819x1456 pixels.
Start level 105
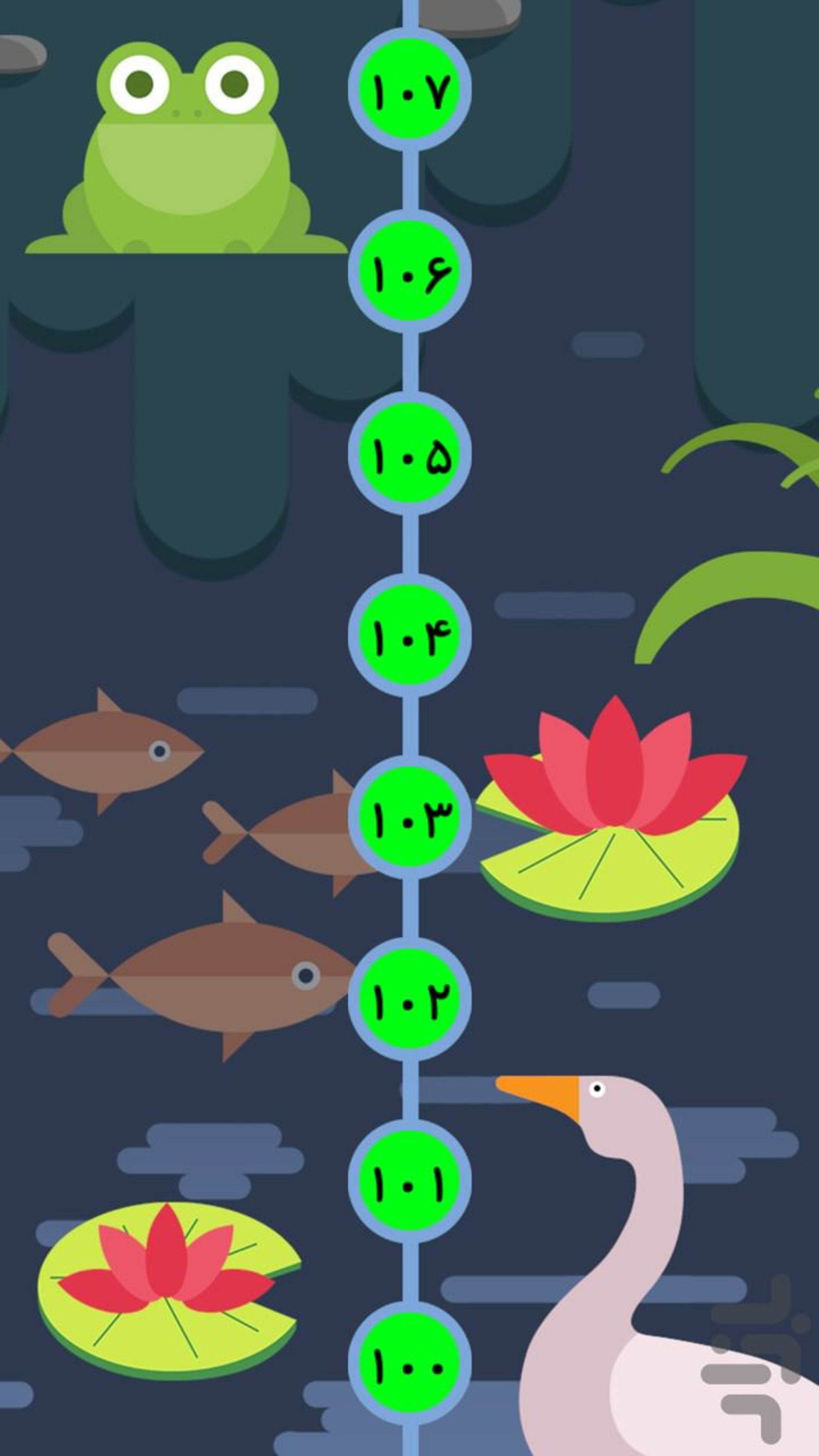409,453
